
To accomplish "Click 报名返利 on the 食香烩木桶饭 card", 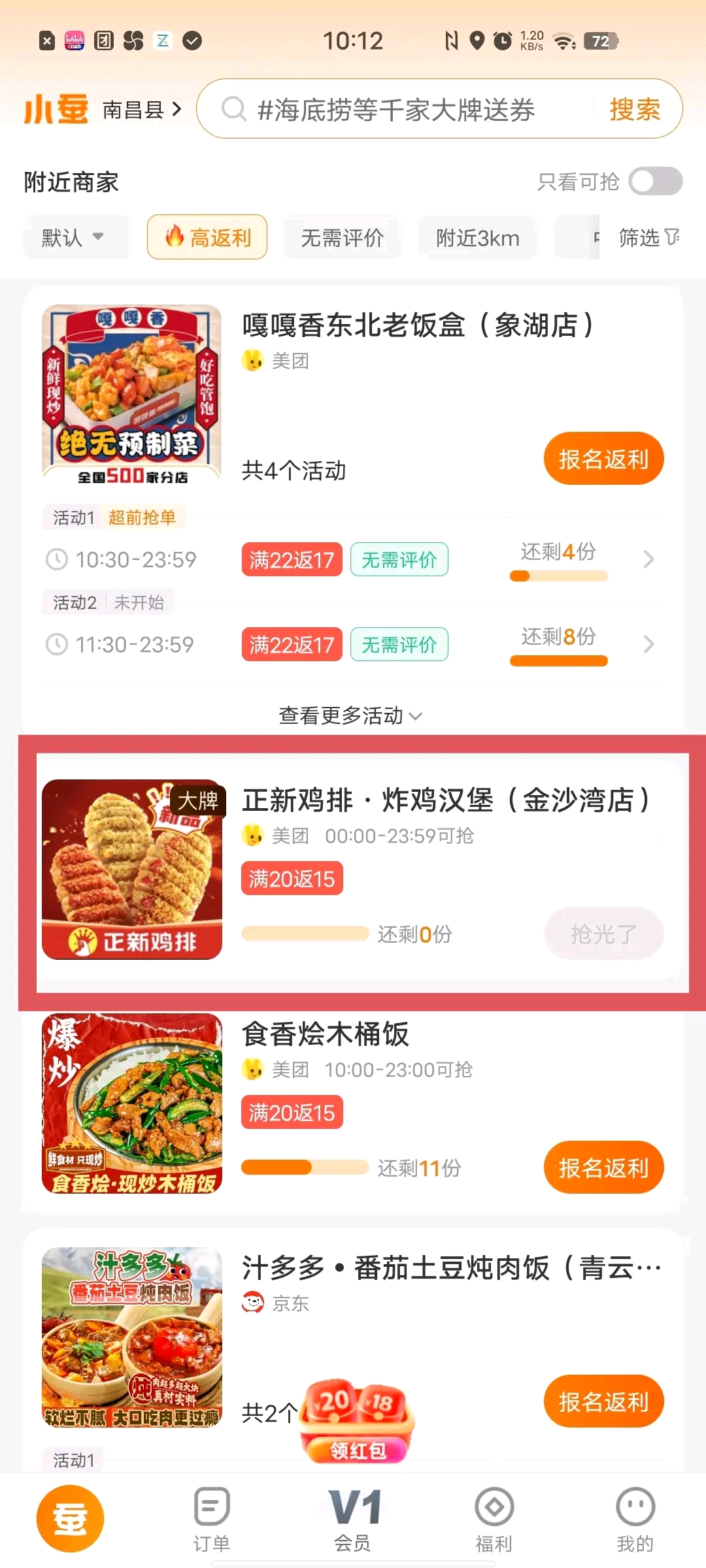I will tap(603, 1168).
